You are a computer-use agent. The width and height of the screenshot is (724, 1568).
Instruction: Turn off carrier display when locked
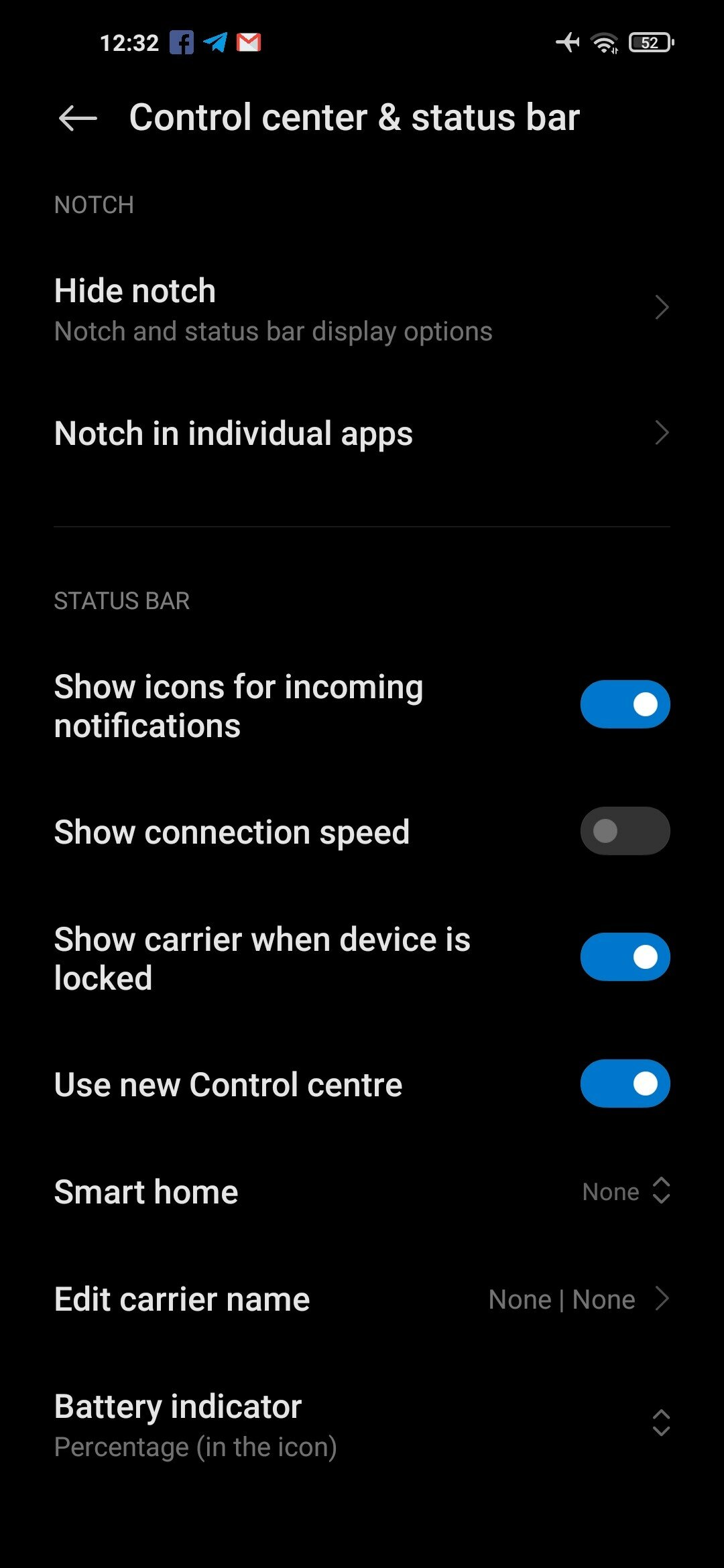625,957
